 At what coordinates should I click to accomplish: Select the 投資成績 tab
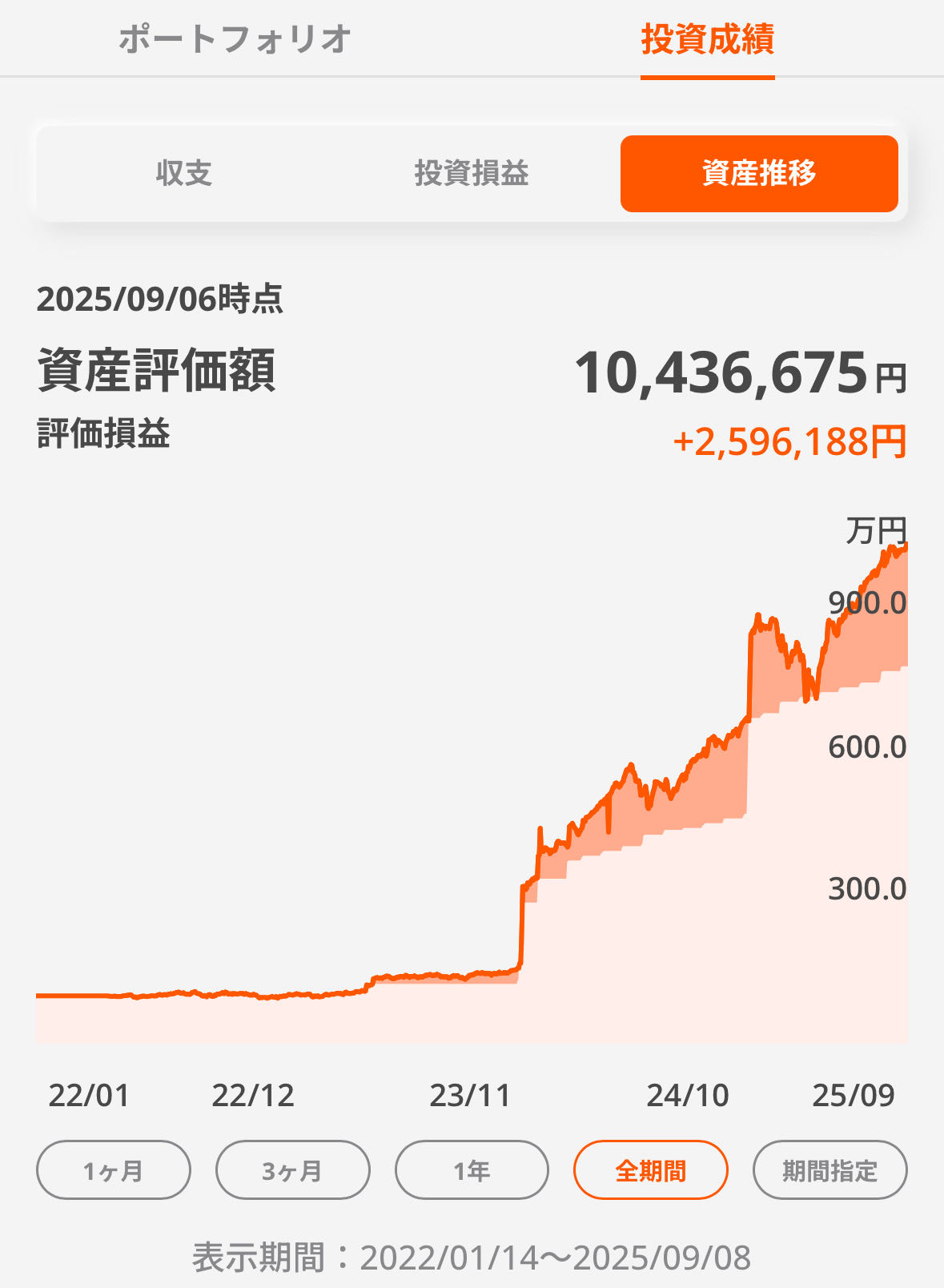pyautogui.click(x=707, y=39)
